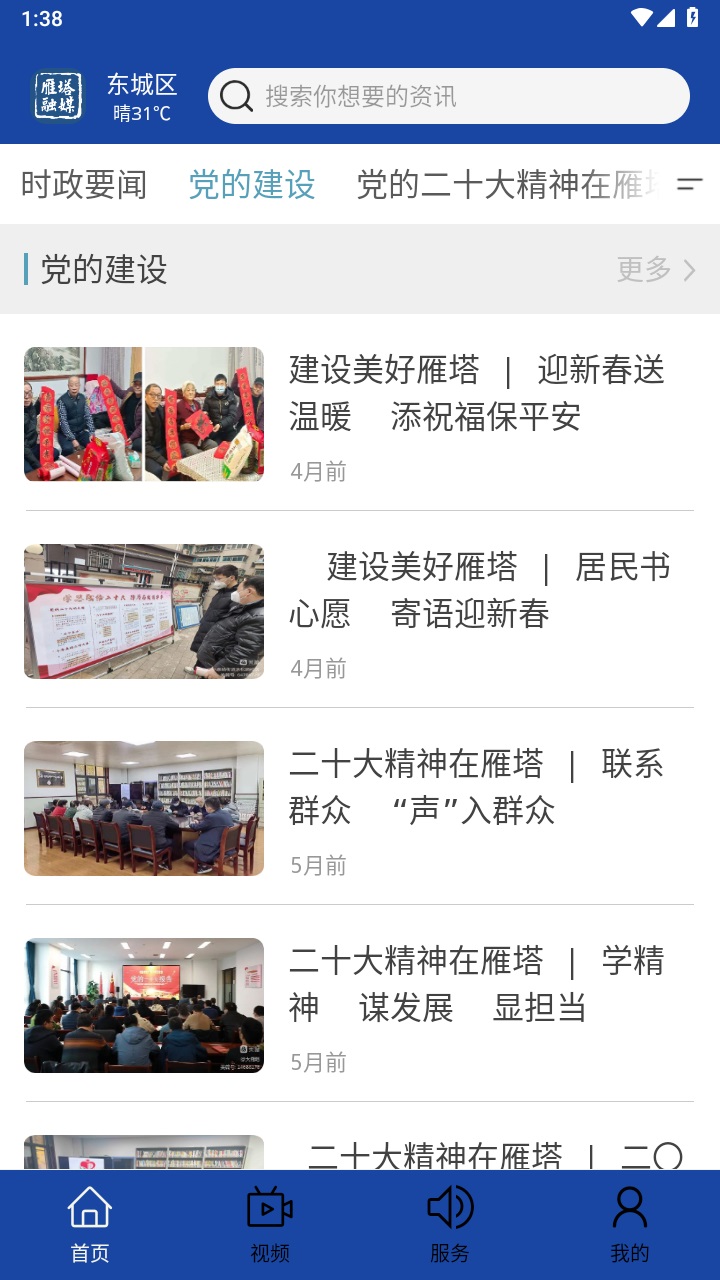The height and width of the screenshot is (1280, 720).
Task: Click the vertical blue bar beside 党的建设 heading
Action: (x=27, y=270)
